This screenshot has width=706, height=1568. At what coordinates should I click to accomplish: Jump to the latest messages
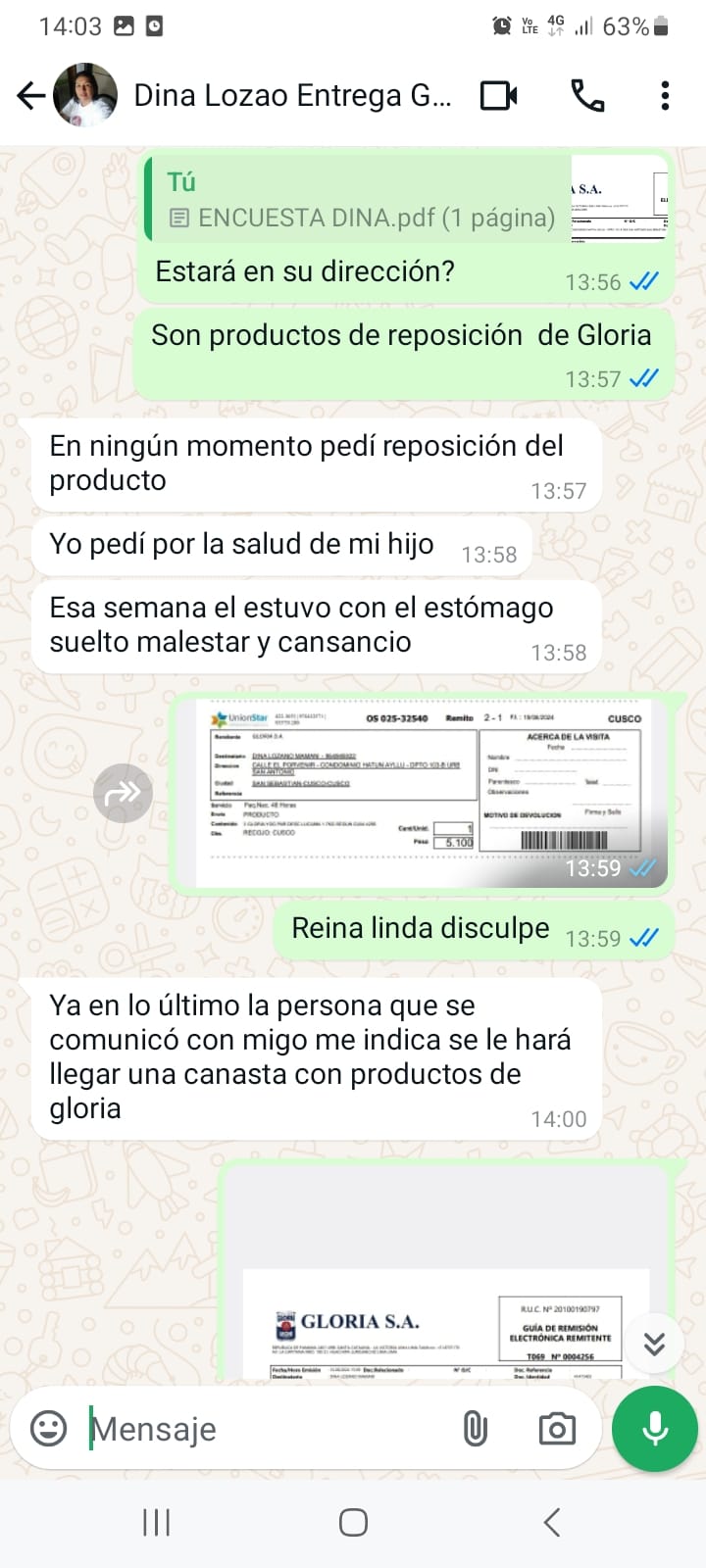click(x=655, y=1344)
